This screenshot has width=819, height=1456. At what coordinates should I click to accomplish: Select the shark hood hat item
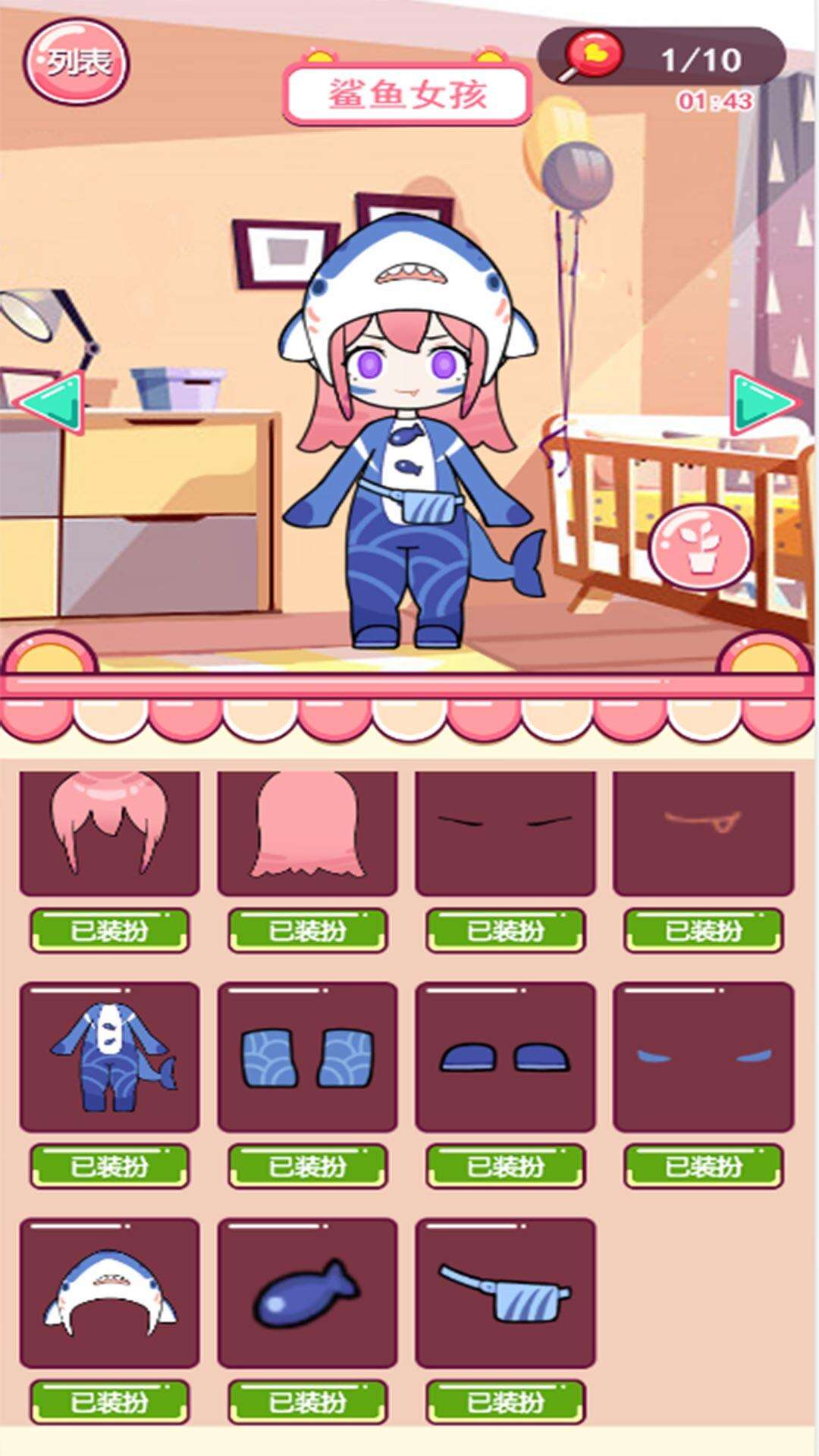coord(109,1292)
